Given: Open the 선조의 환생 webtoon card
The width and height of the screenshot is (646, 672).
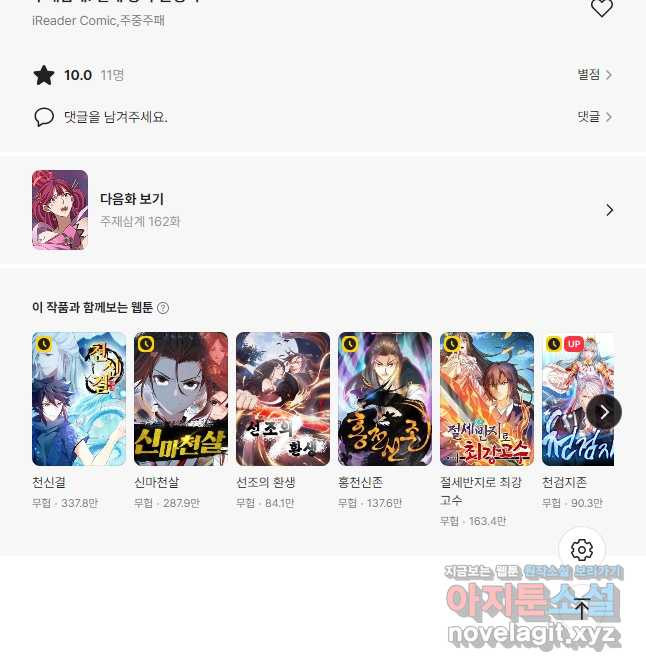Looking at the screenshot, I should coord(283,400).
